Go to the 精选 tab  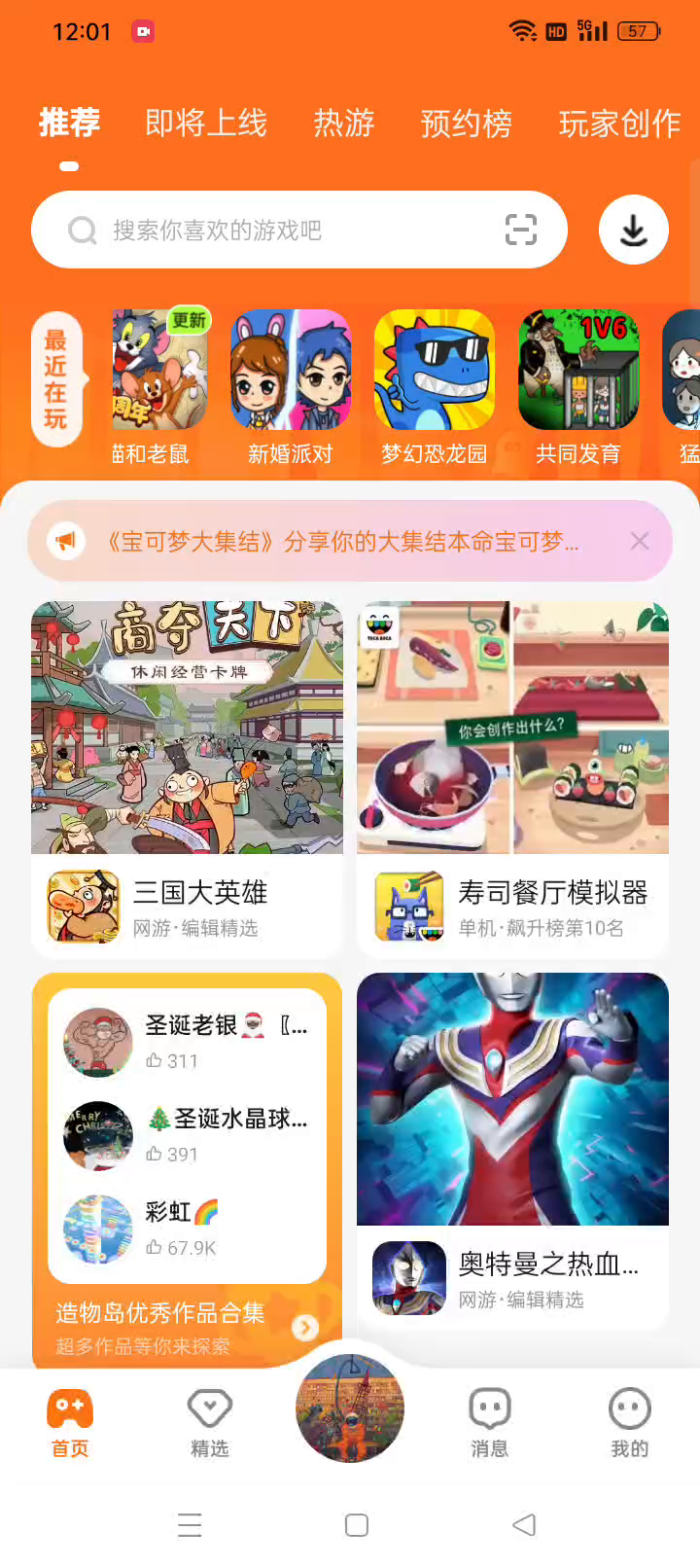point(209,1421)
